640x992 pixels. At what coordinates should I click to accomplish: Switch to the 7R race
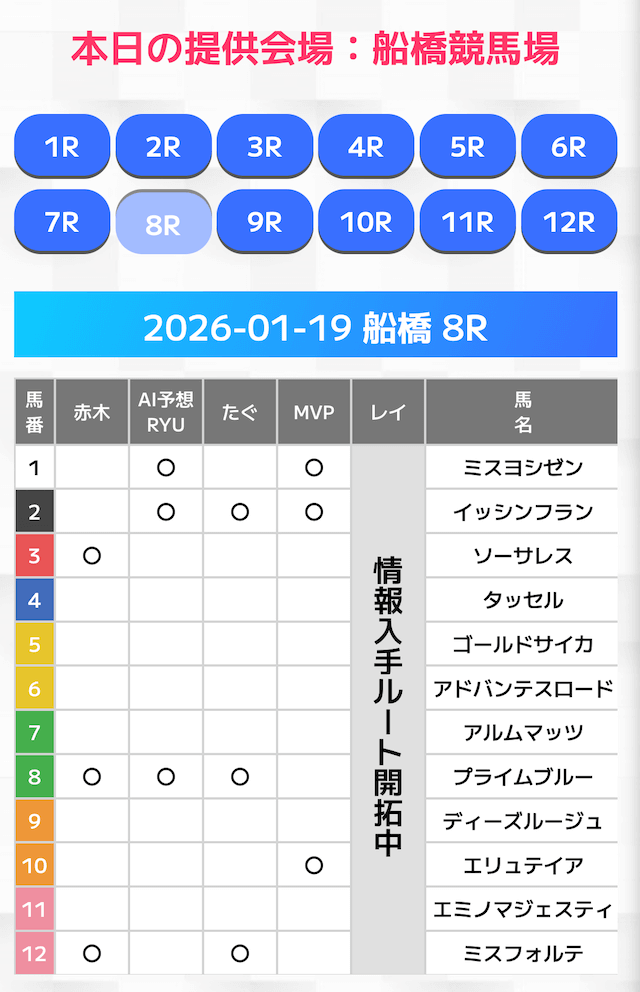point(62,221)
